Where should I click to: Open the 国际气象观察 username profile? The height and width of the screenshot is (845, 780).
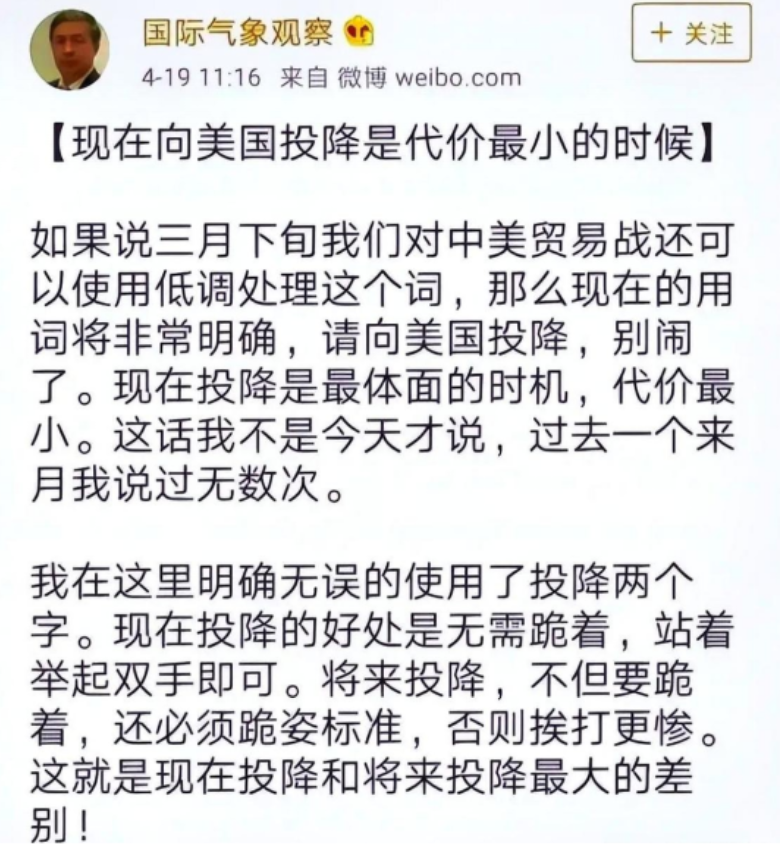238,32
